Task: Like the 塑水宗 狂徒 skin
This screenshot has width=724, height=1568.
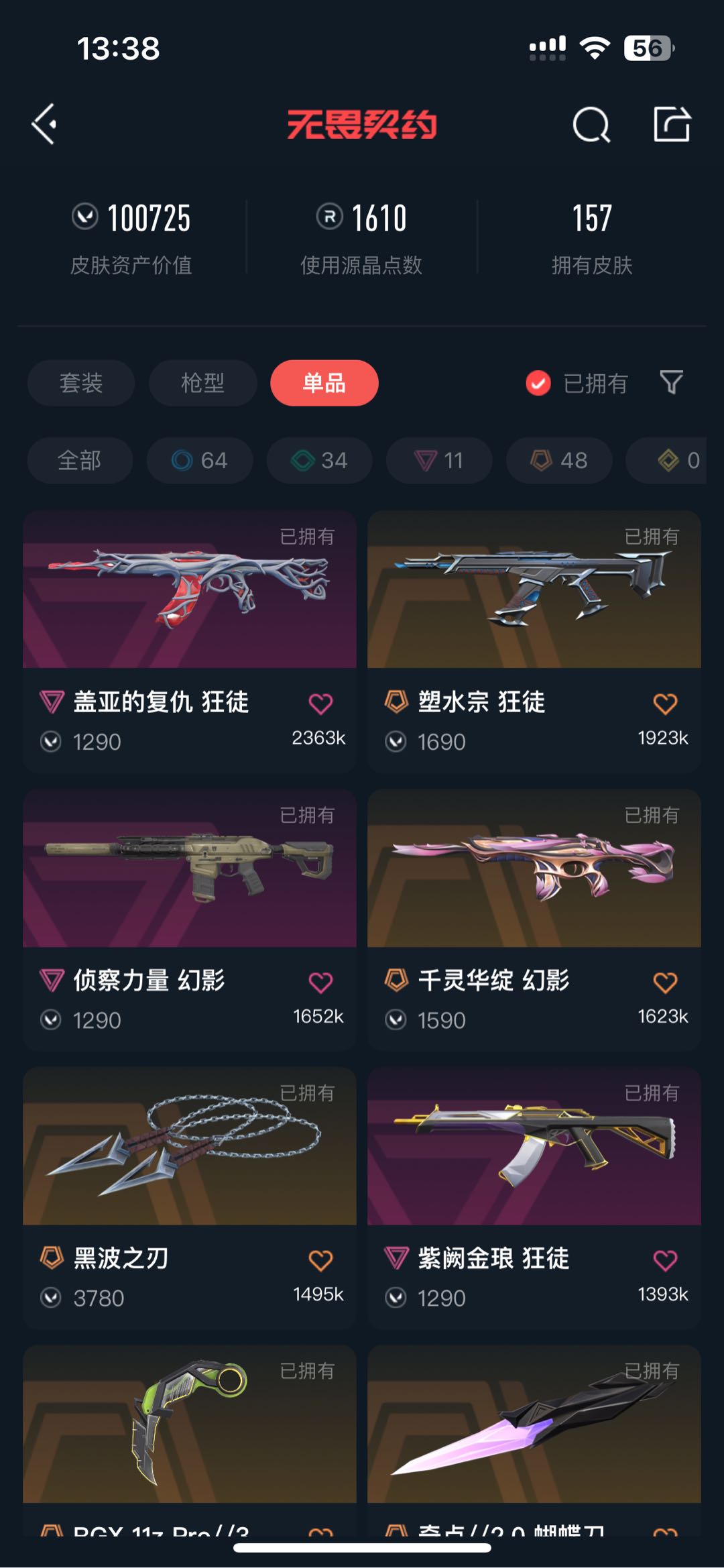Action: (x=665, y=704)
